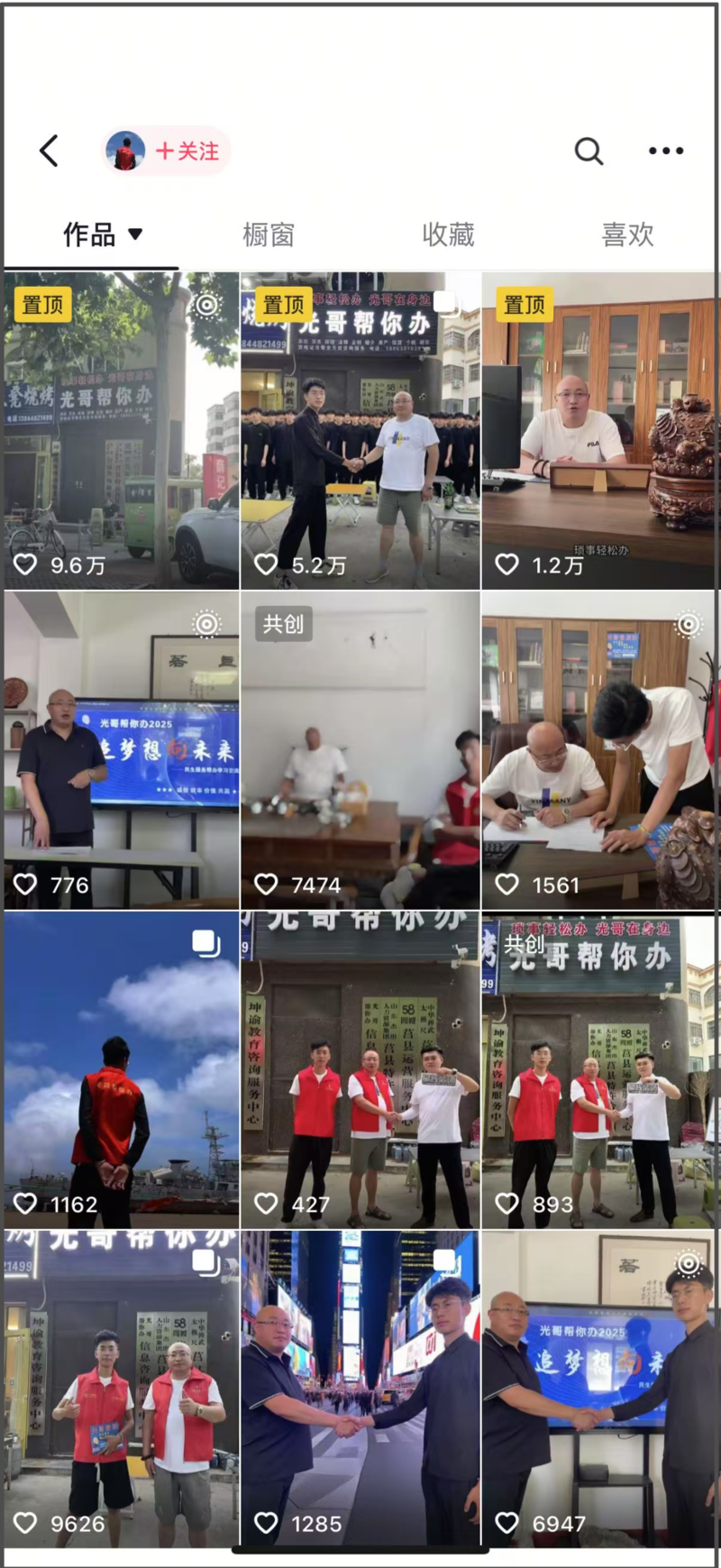Open the post with 9626 likes
The height and width of the screenshot is (1568, 721).
click(122, 1389)
